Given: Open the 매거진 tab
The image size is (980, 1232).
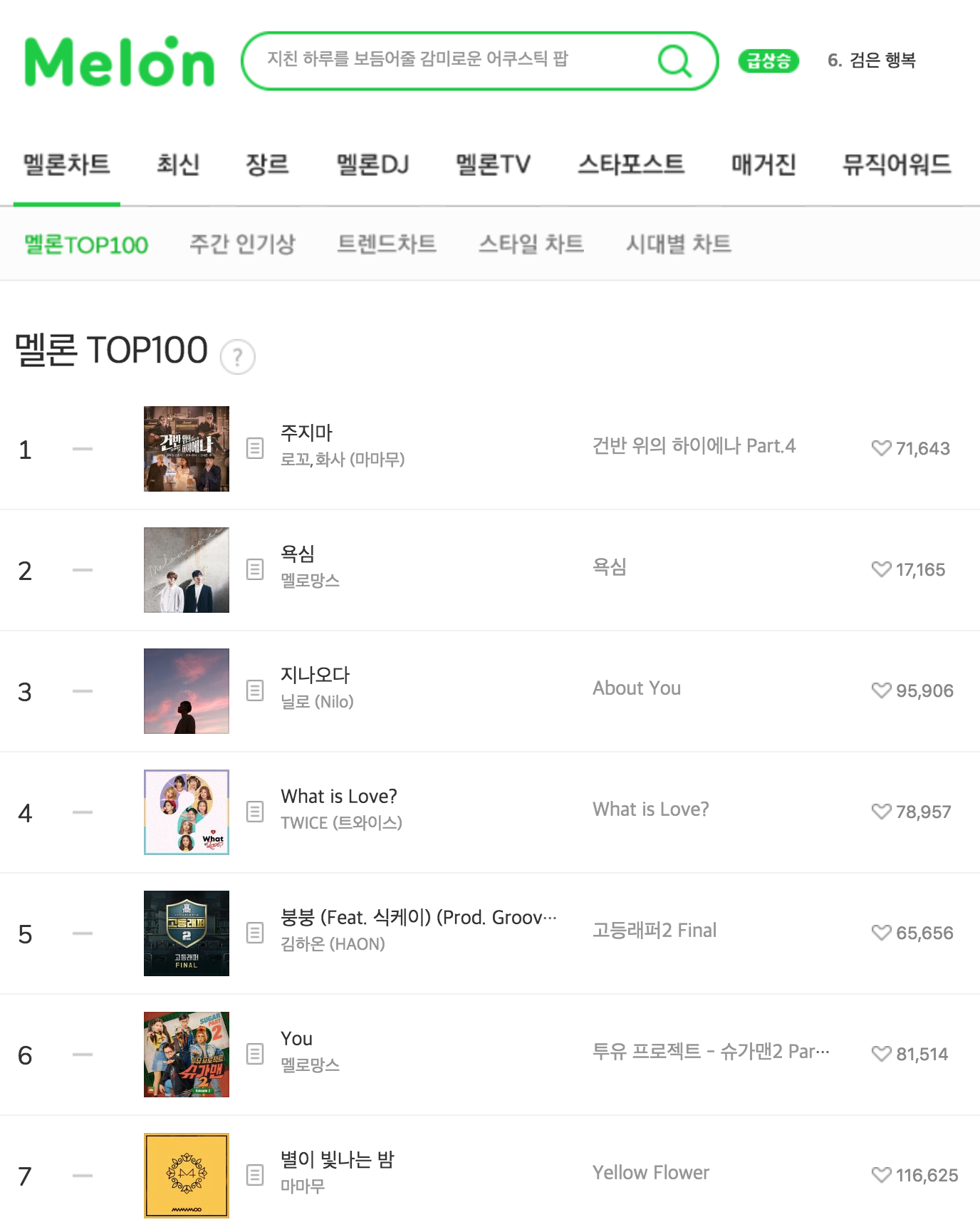Looking at the screenshot, I should point(763,165).
